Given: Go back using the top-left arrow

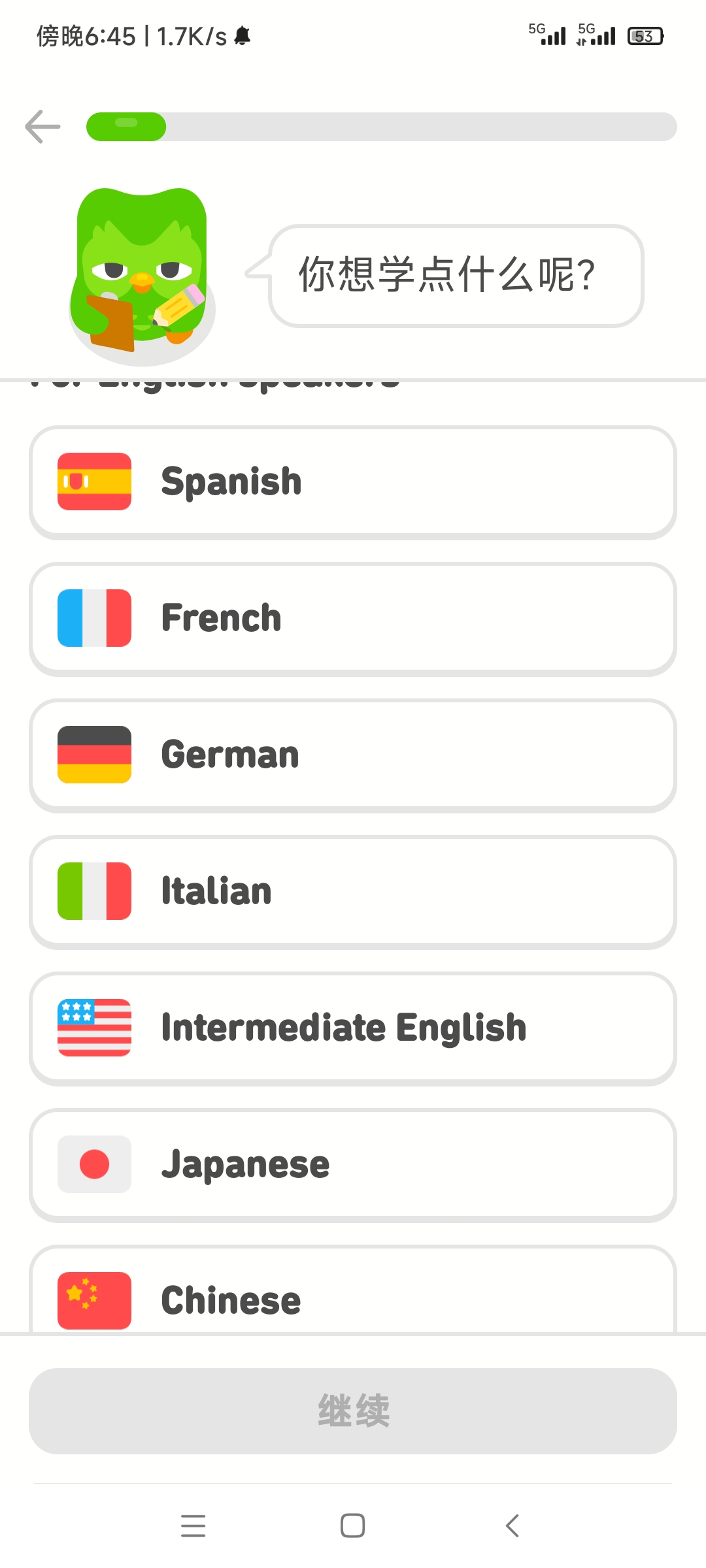Looking at the screenshot, I should [42, 126].
